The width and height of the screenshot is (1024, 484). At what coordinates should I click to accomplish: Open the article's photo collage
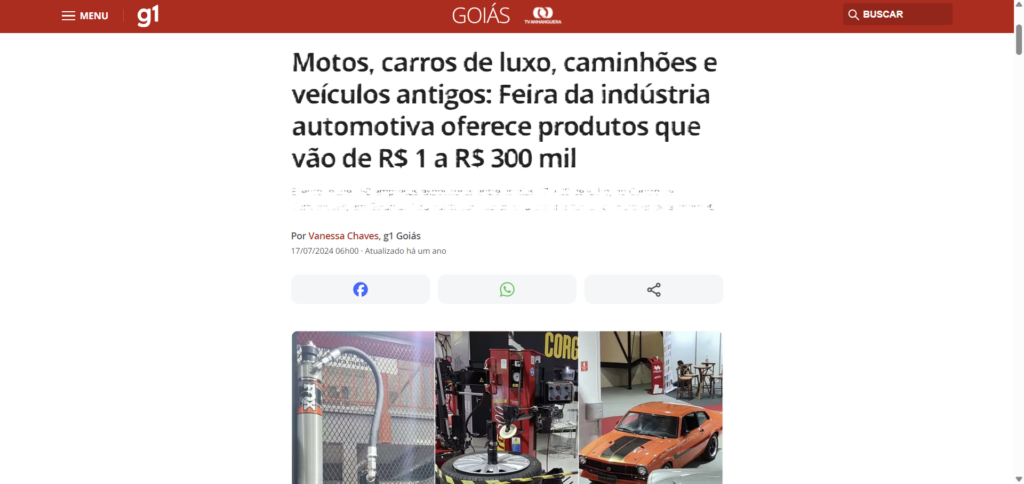[x=507, y=407]
